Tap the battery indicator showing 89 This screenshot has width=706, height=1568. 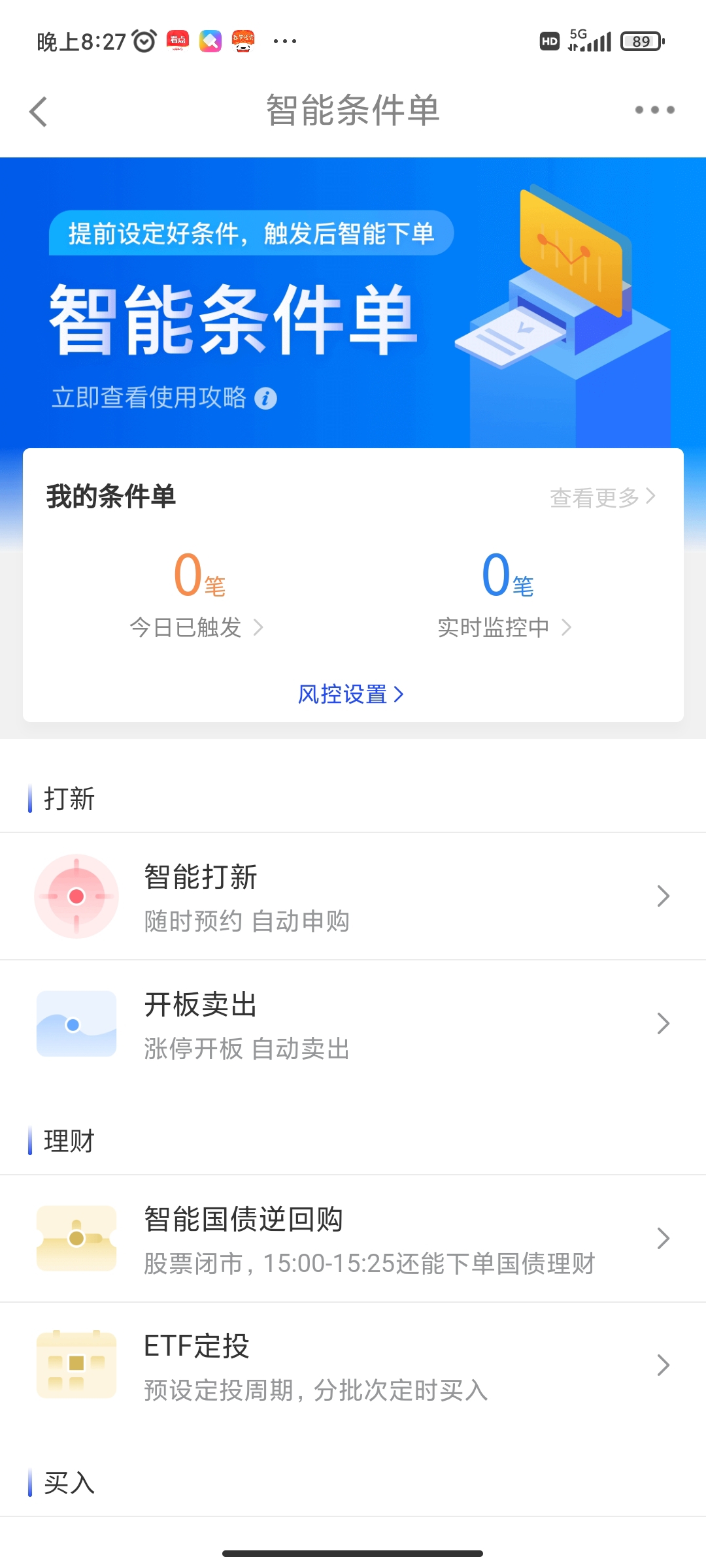[641, 41]
